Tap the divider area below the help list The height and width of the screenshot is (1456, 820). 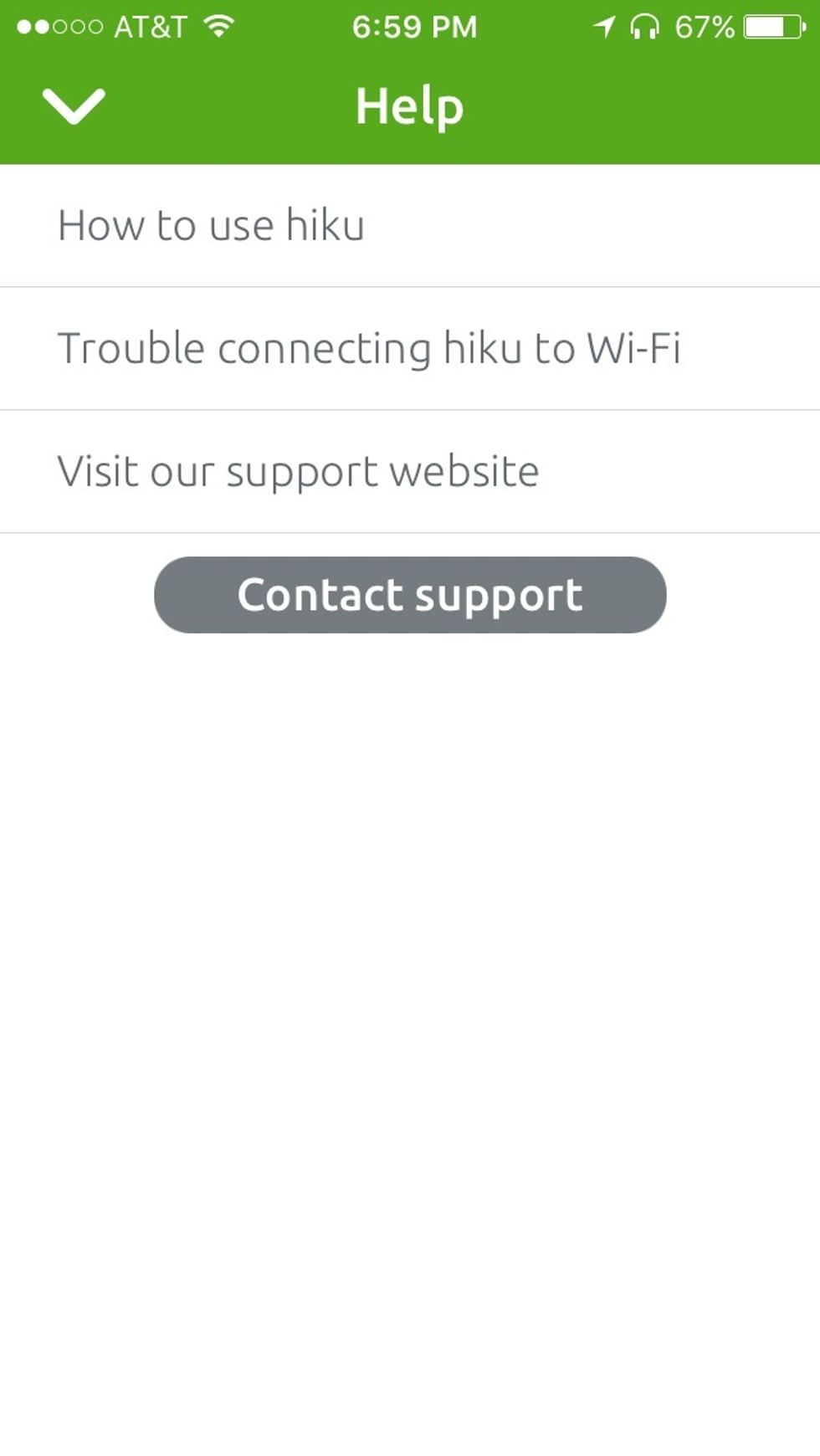[x=410, y=530]
